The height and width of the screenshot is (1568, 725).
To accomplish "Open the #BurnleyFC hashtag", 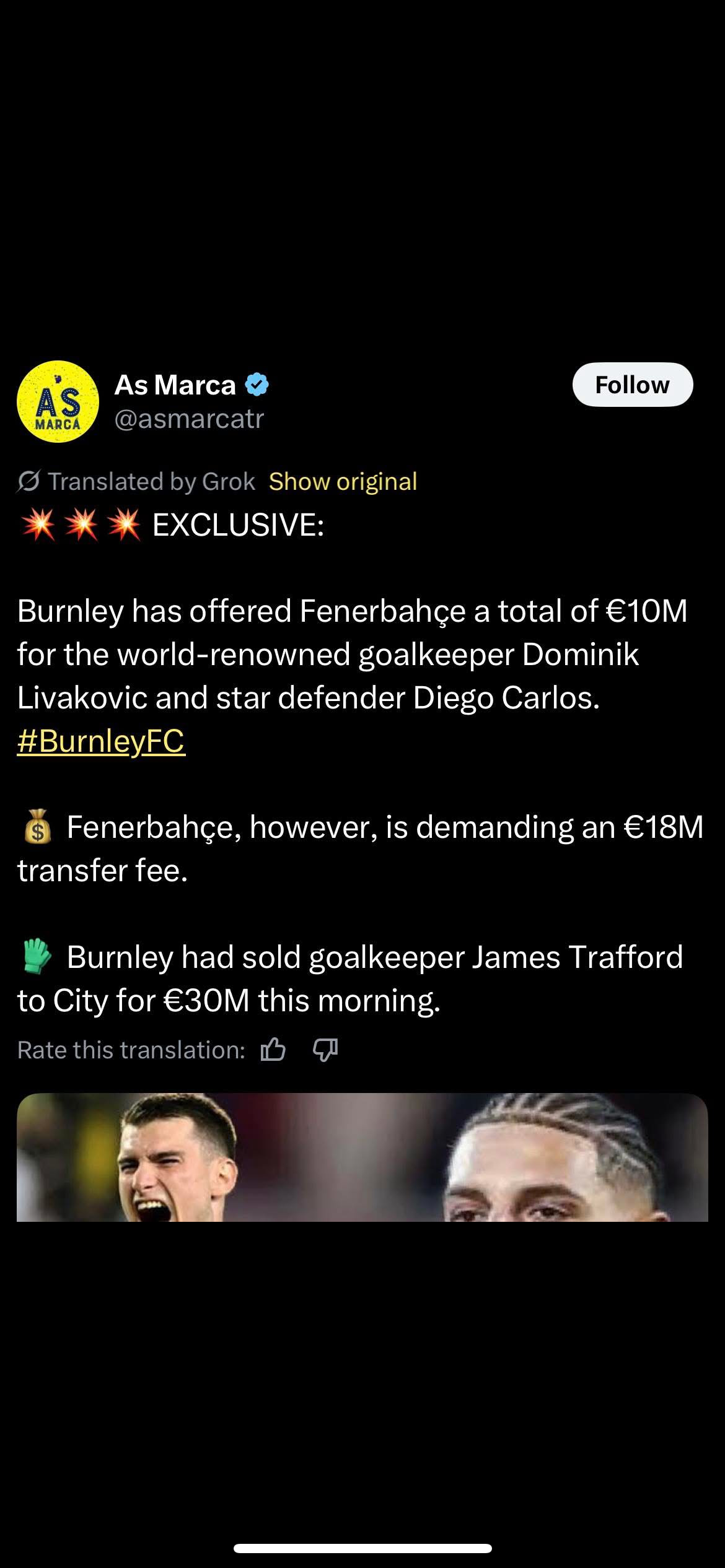I will [101, 741].
